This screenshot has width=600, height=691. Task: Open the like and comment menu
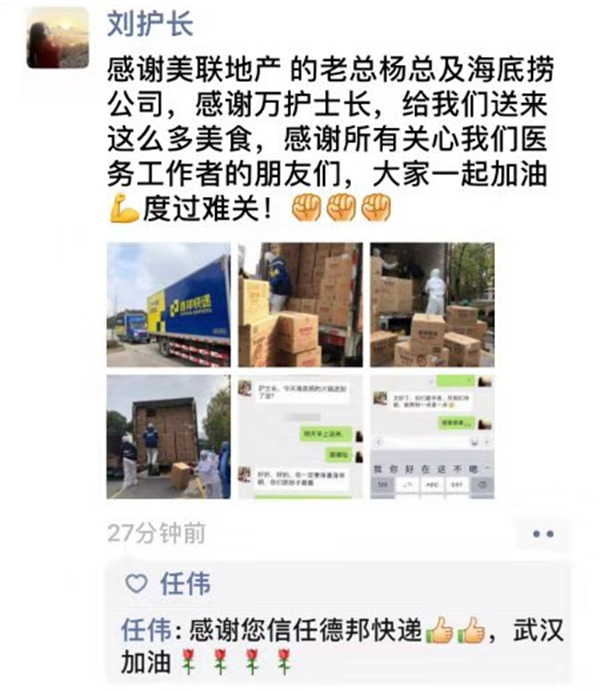(542, 534)
